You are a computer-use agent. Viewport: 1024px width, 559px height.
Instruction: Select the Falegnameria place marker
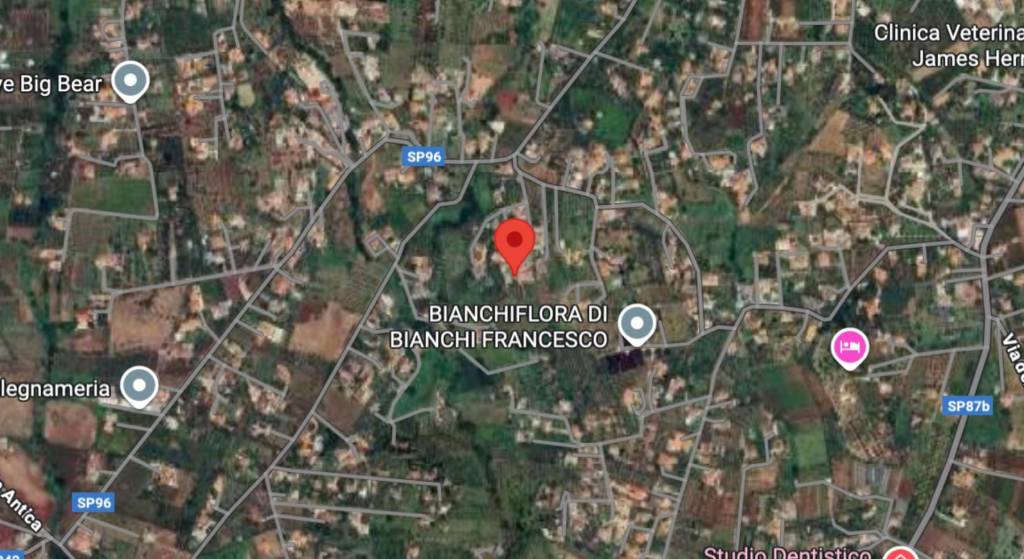(x=139, y=385)
